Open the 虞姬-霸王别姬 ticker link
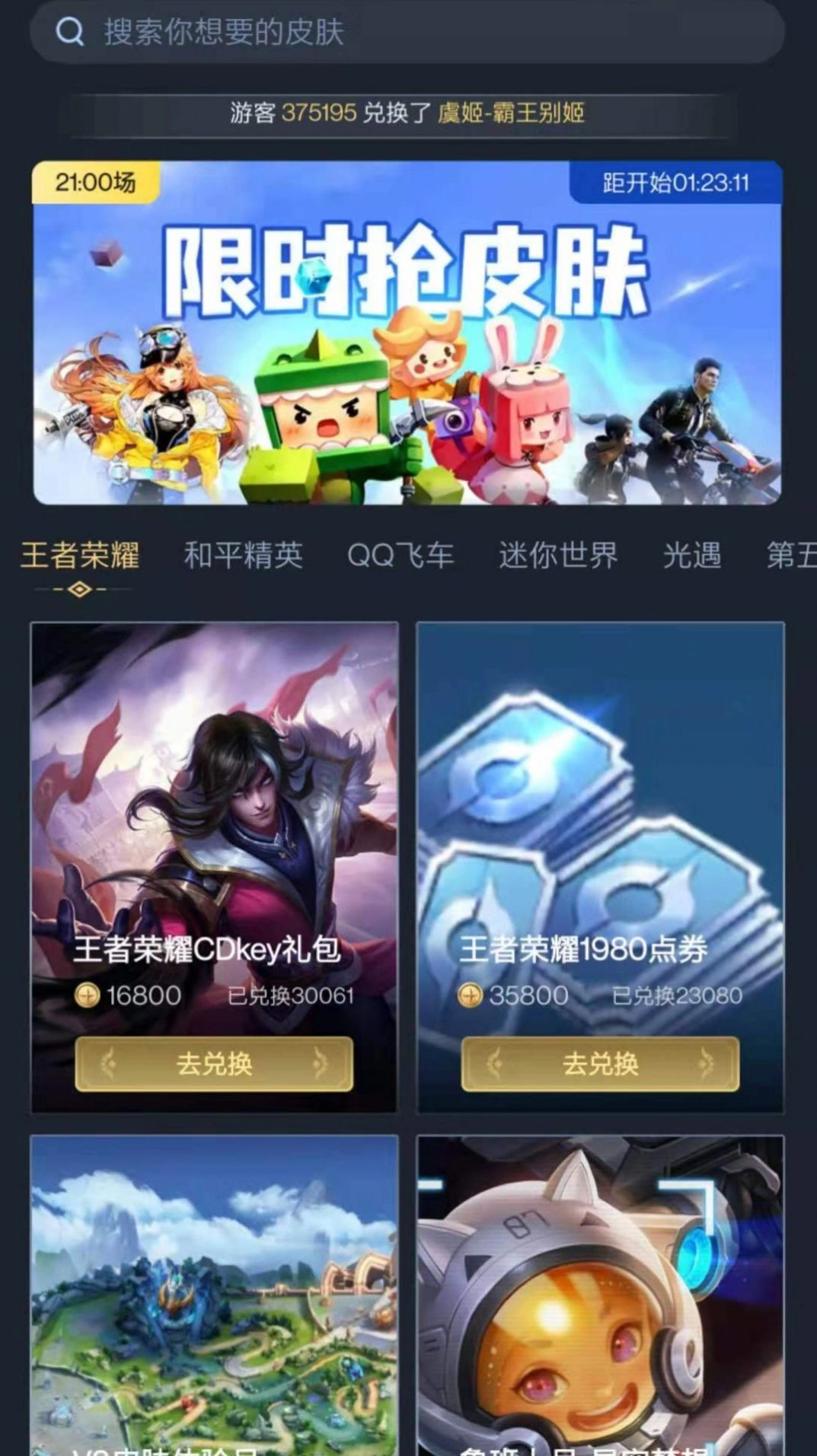Image resolution: width=817 pixels, height=1456 pixels. coord(512,113)
